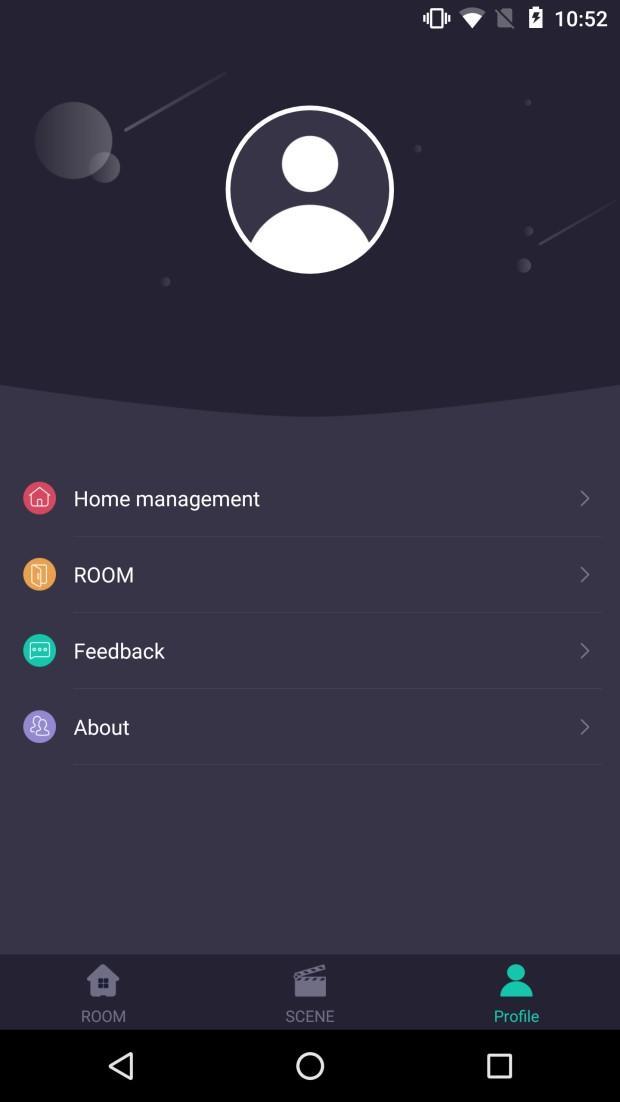620x1102 pixels.
Task: Open the Feedback page
Action: point(310,651)
